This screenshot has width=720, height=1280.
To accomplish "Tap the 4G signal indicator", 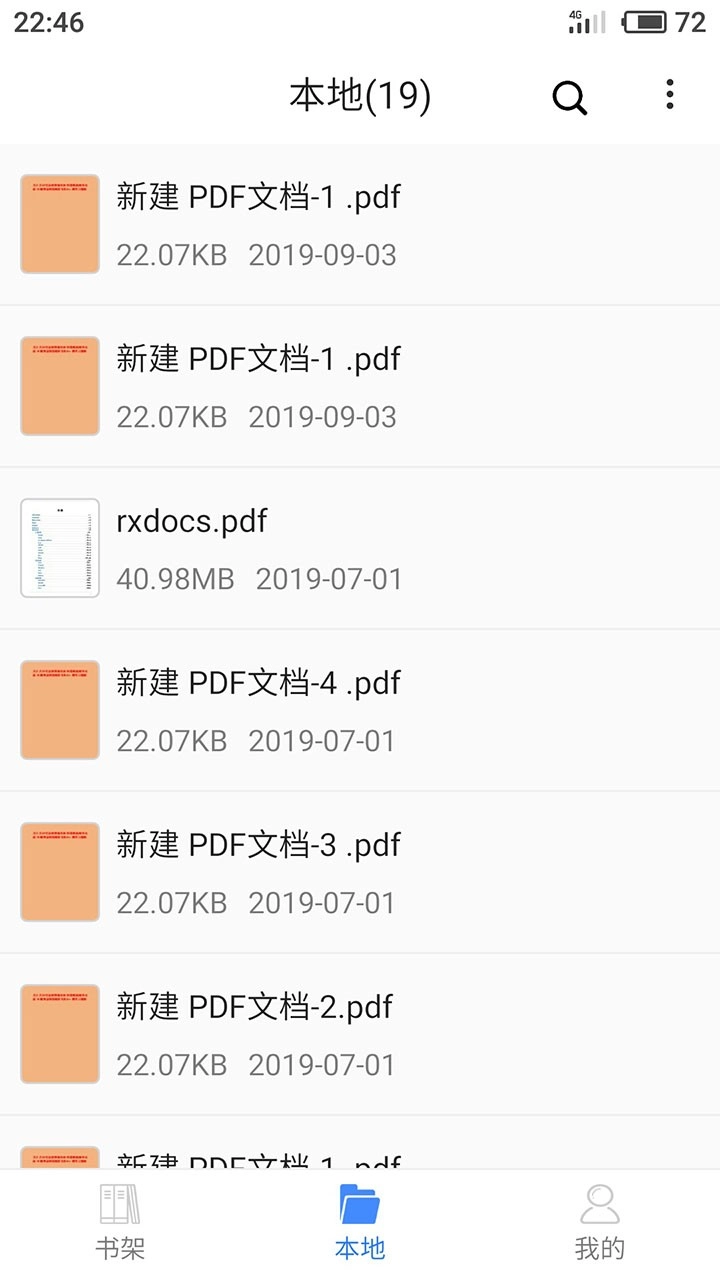I will point(585,20).
